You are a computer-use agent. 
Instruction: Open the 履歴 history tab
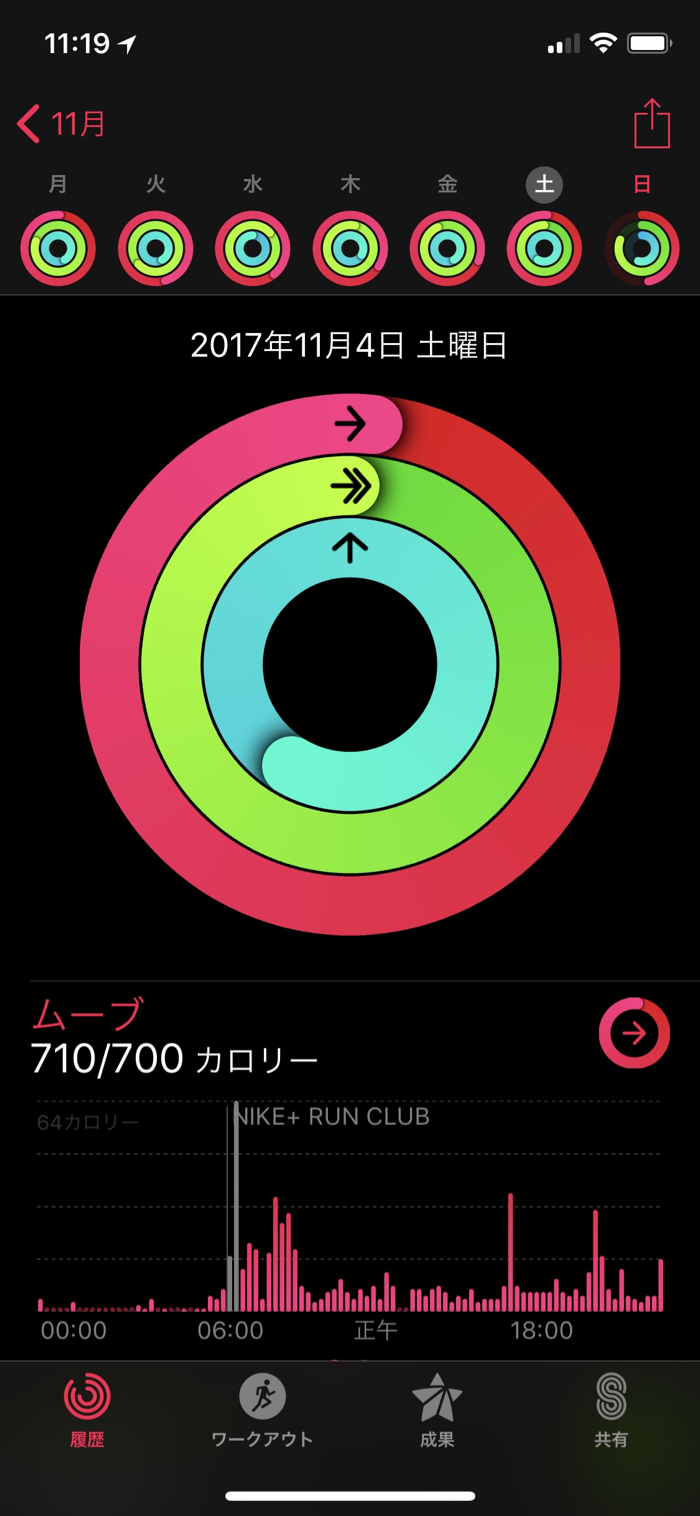[87, 1410]
